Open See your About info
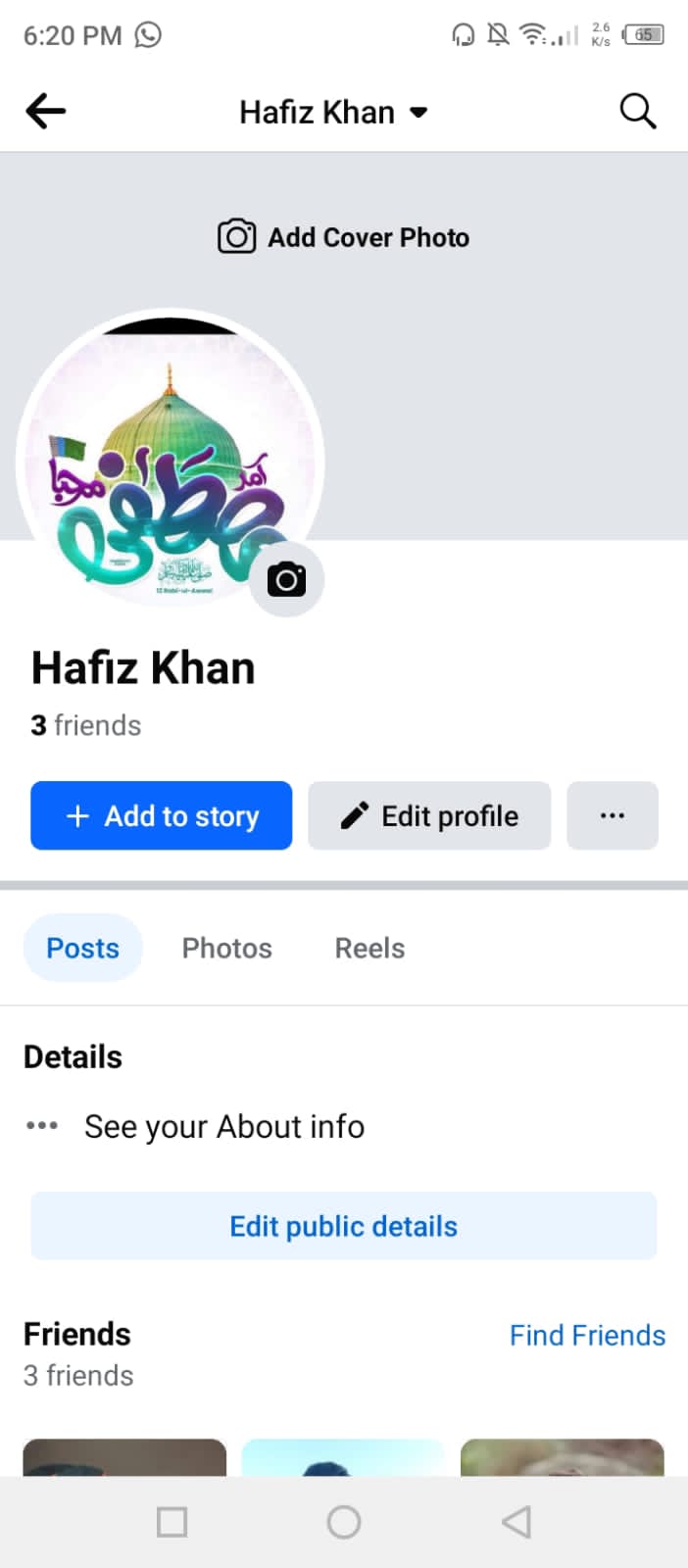This screenshot has height=1568, width=688. (223, 1127)
